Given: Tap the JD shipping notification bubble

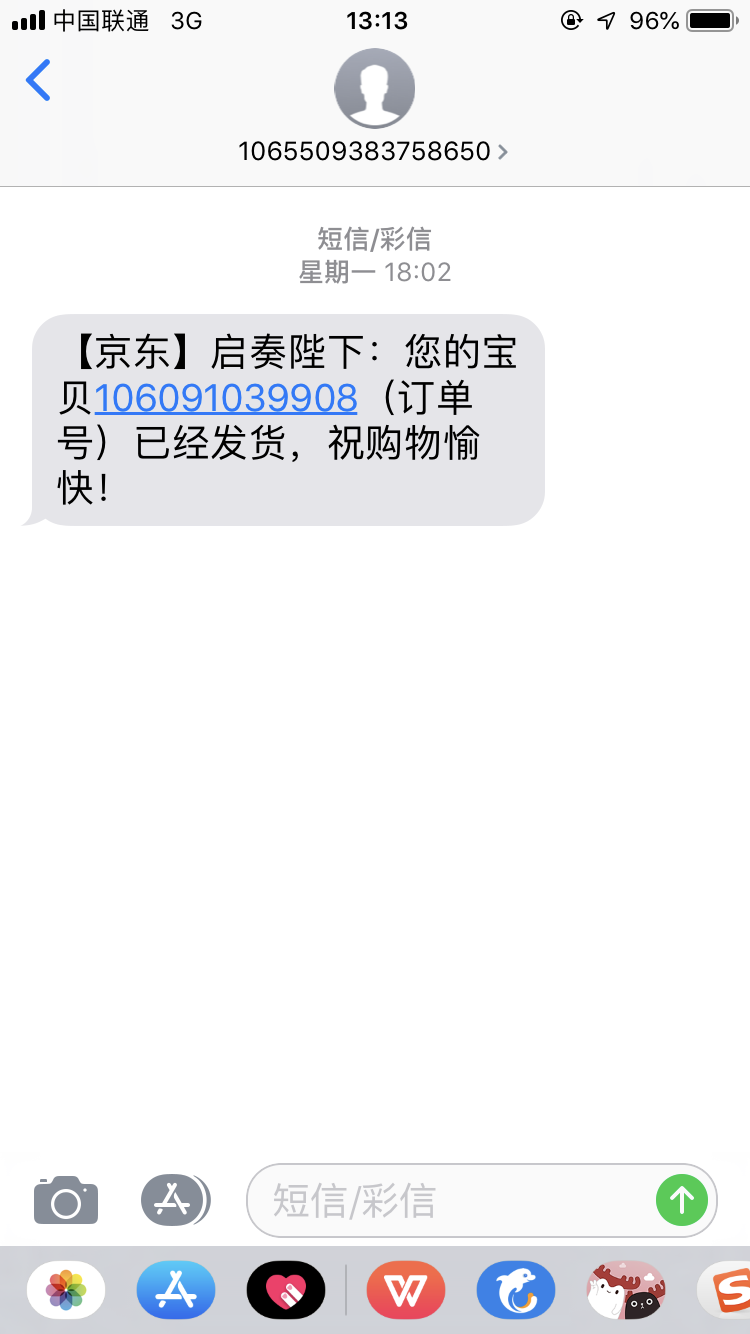Looking at the screenshot, I should pyautogui.click(x=288, y=420).
